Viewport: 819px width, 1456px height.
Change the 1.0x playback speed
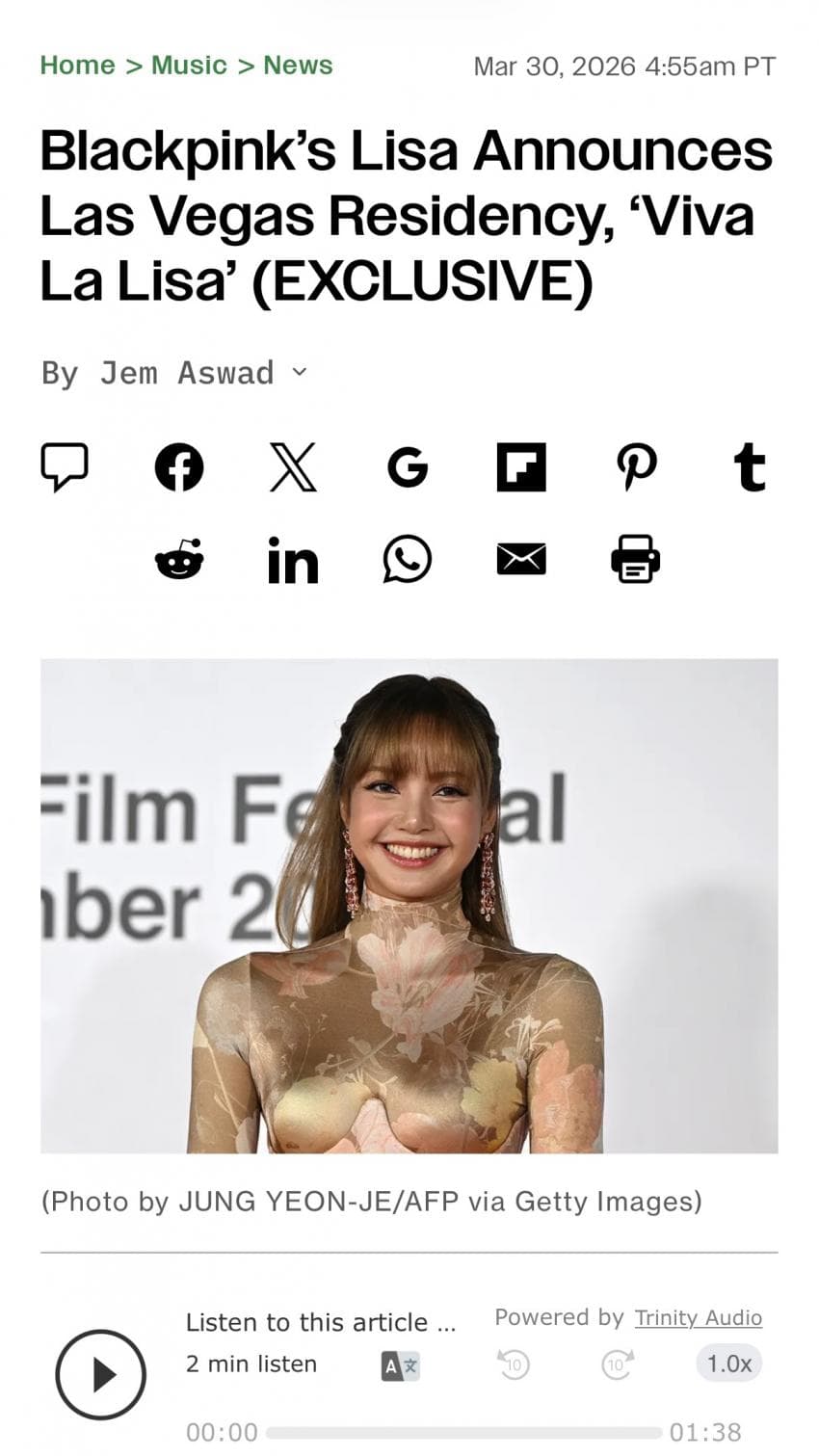click(728, 1363)
